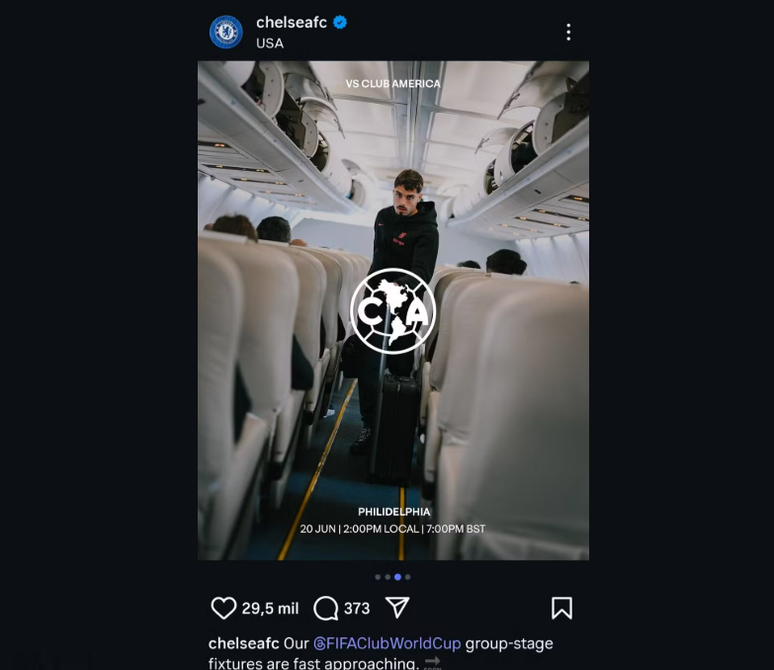Open the @FIFAClubWorldCup mention

click(x=386, y=643)
